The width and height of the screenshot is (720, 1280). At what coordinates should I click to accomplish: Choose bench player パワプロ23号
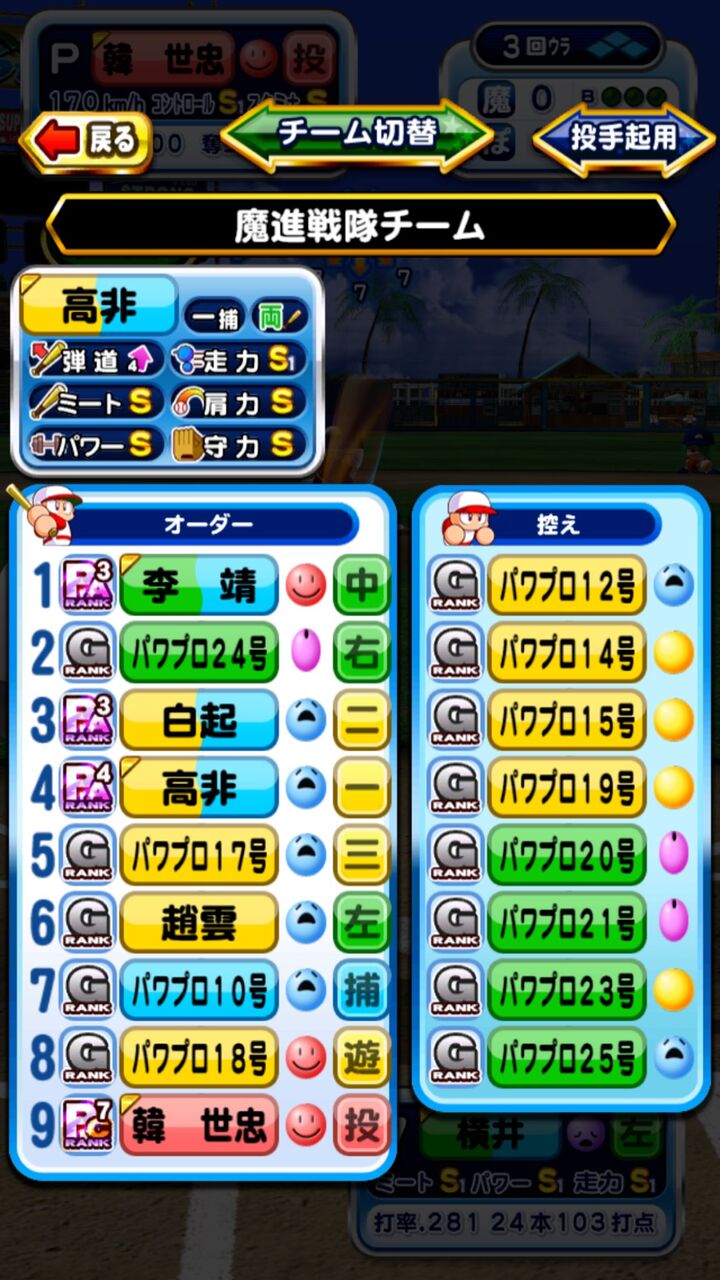point(566,991)
